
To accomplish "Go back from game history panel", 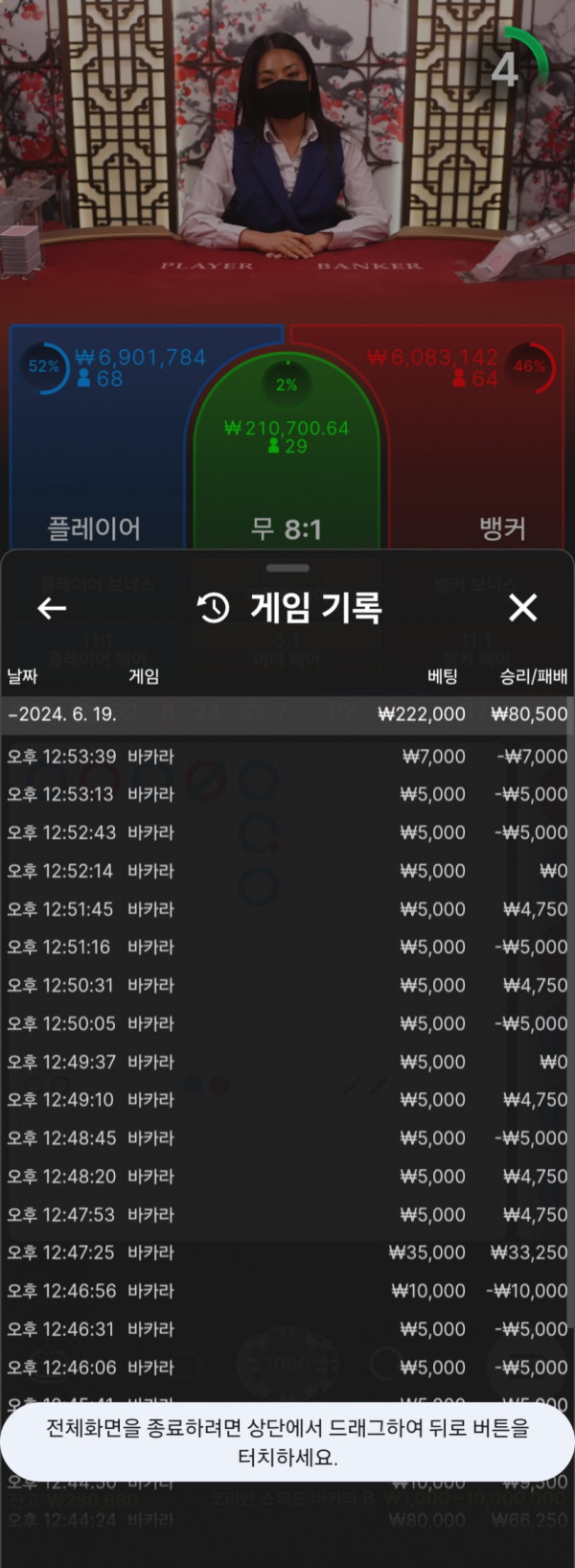I will [x=52, y=608].
